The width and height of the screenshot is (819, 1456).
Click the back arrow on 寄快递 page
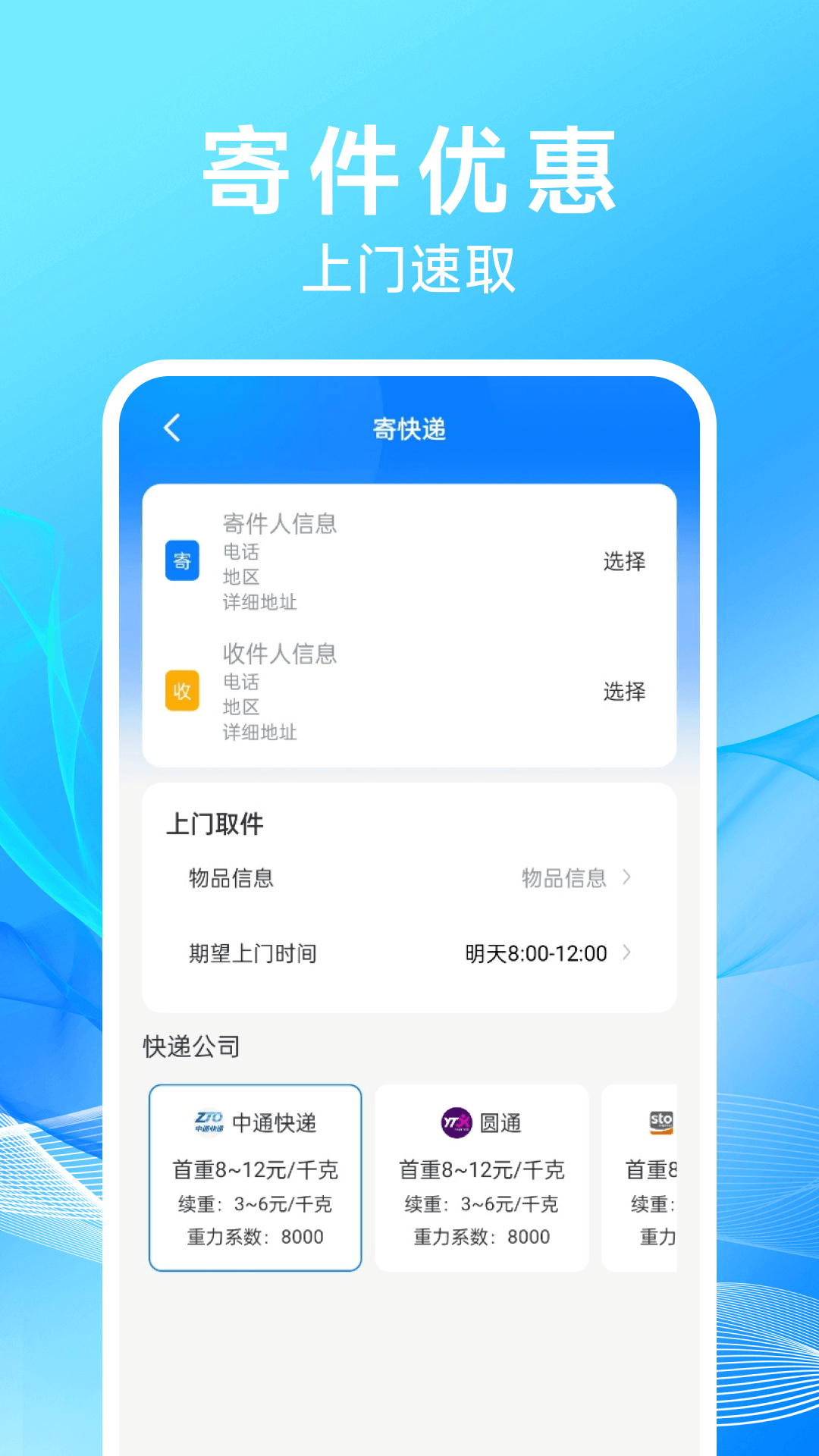coord(170,428)
